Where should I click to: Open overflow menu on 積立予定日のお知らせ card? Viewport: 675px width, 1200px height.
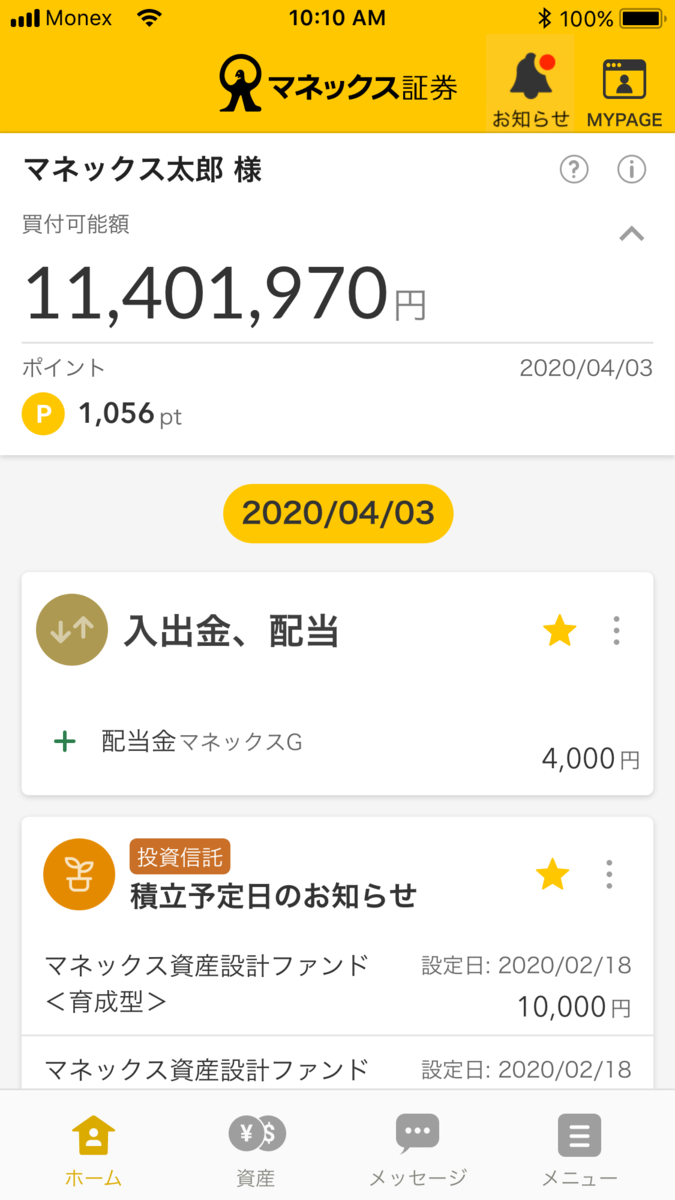coord(609,875)
